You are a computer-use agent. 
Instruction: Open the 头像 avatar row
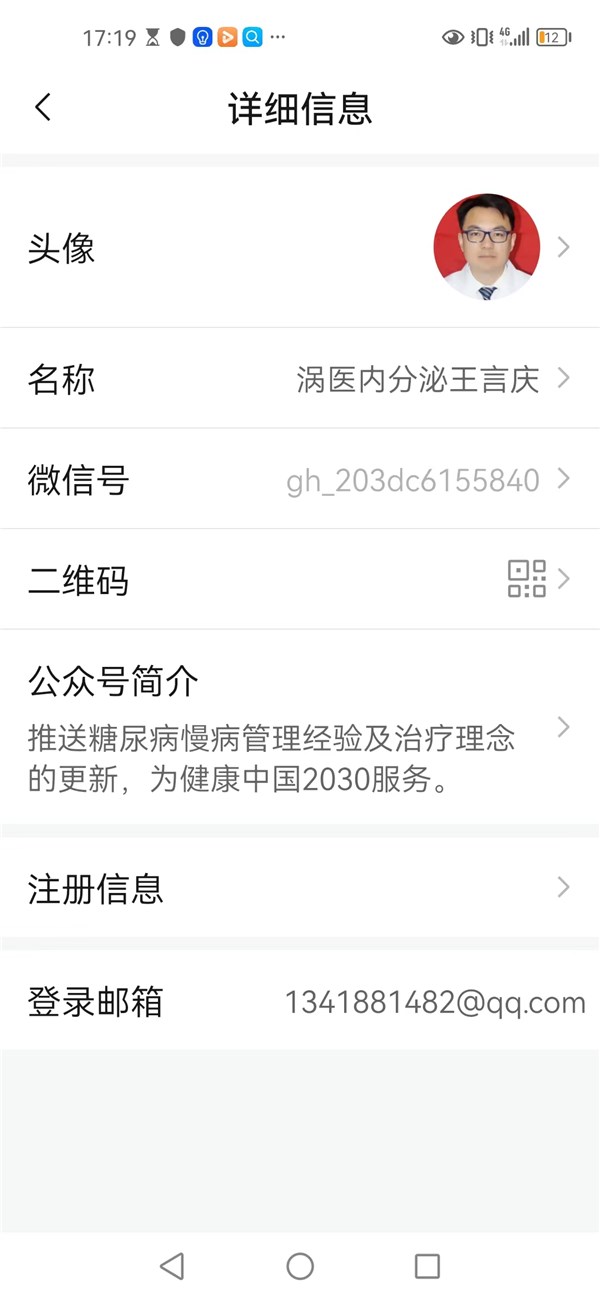tap(300, 248)
